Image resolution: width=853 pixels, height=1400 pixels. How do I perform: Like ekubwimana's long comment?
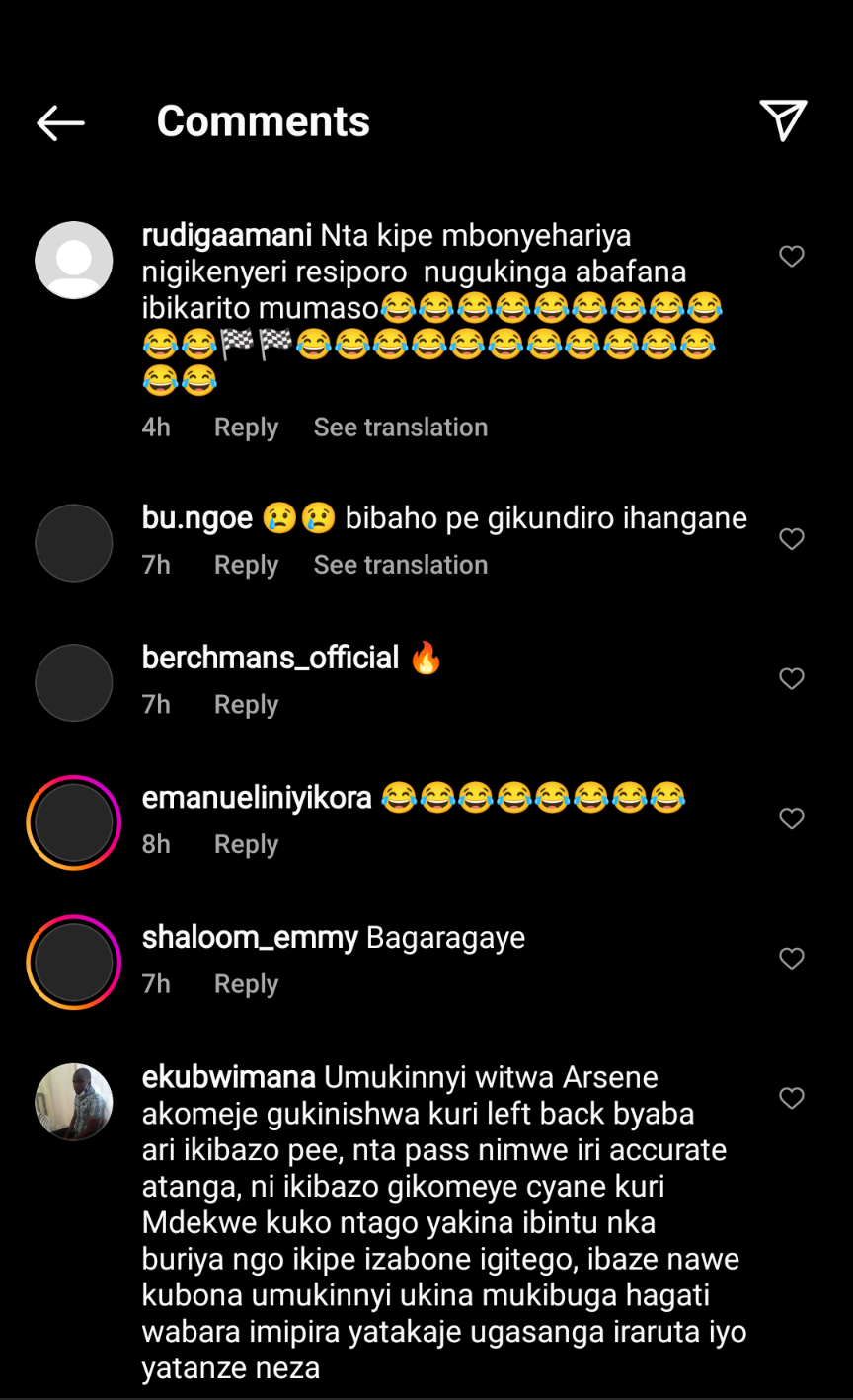[x=791, y=1098]
